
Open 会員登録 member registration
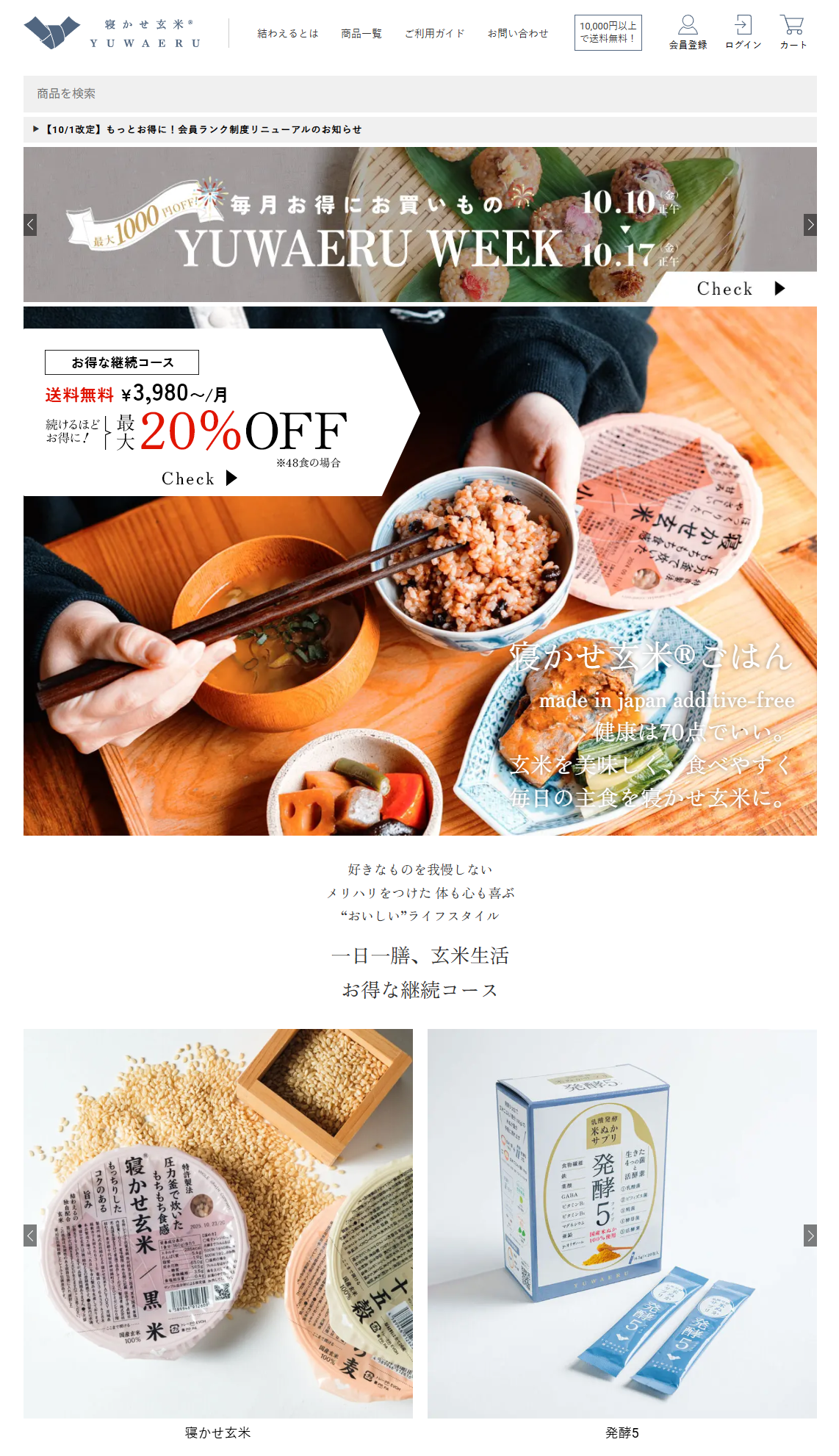[x=688, y=33]
